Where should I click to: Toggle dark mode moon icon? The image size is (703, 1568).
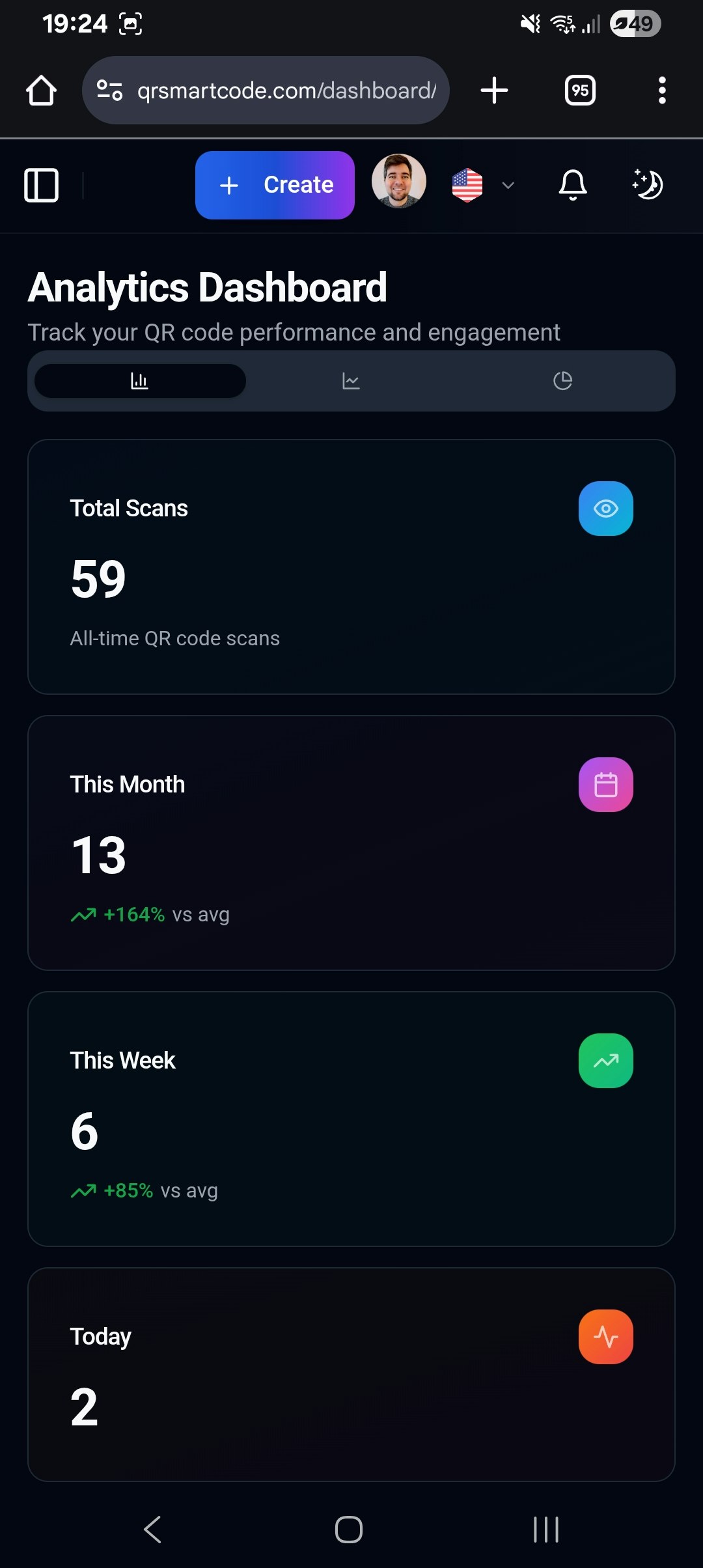[x=648, y=185]
